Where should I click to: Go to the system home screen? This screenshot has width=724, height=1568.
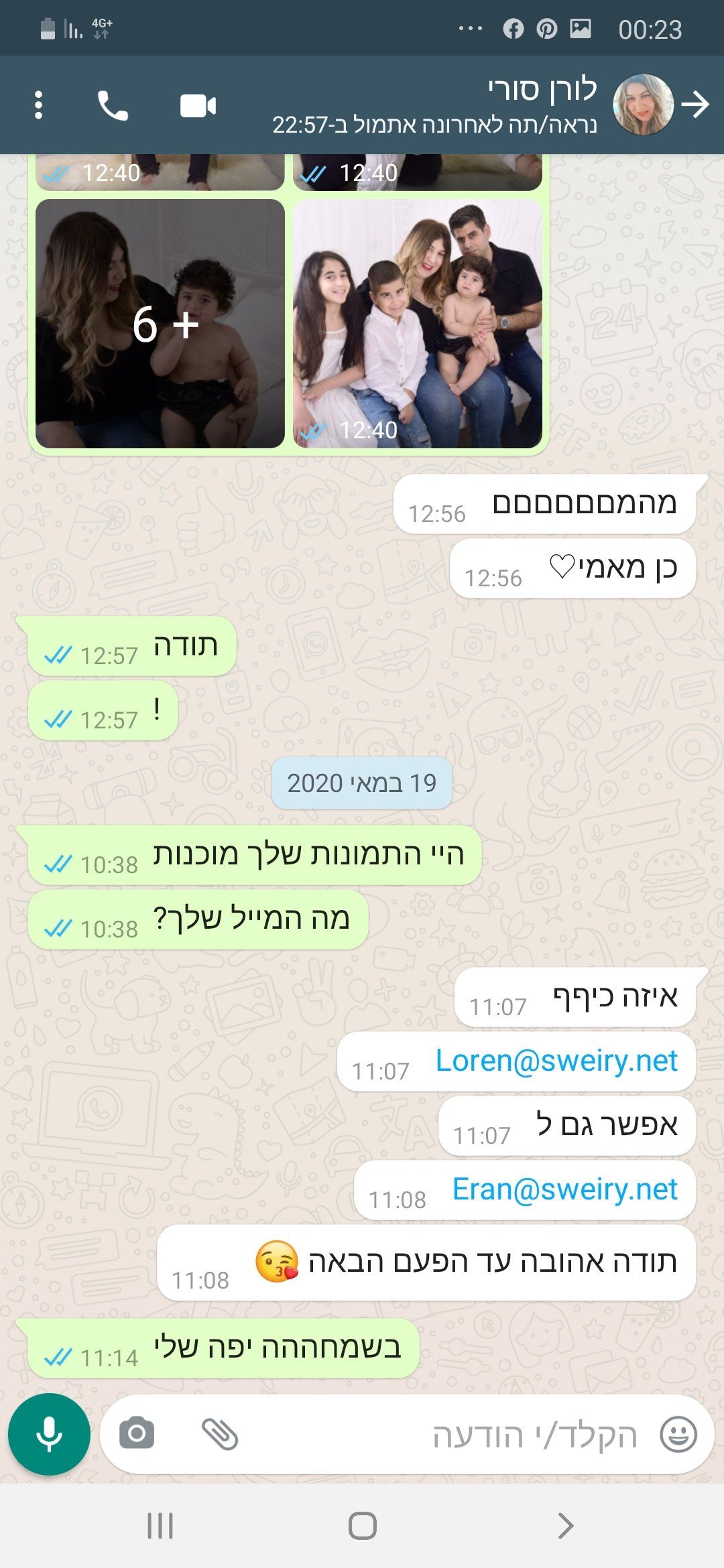pos(362,1526)
